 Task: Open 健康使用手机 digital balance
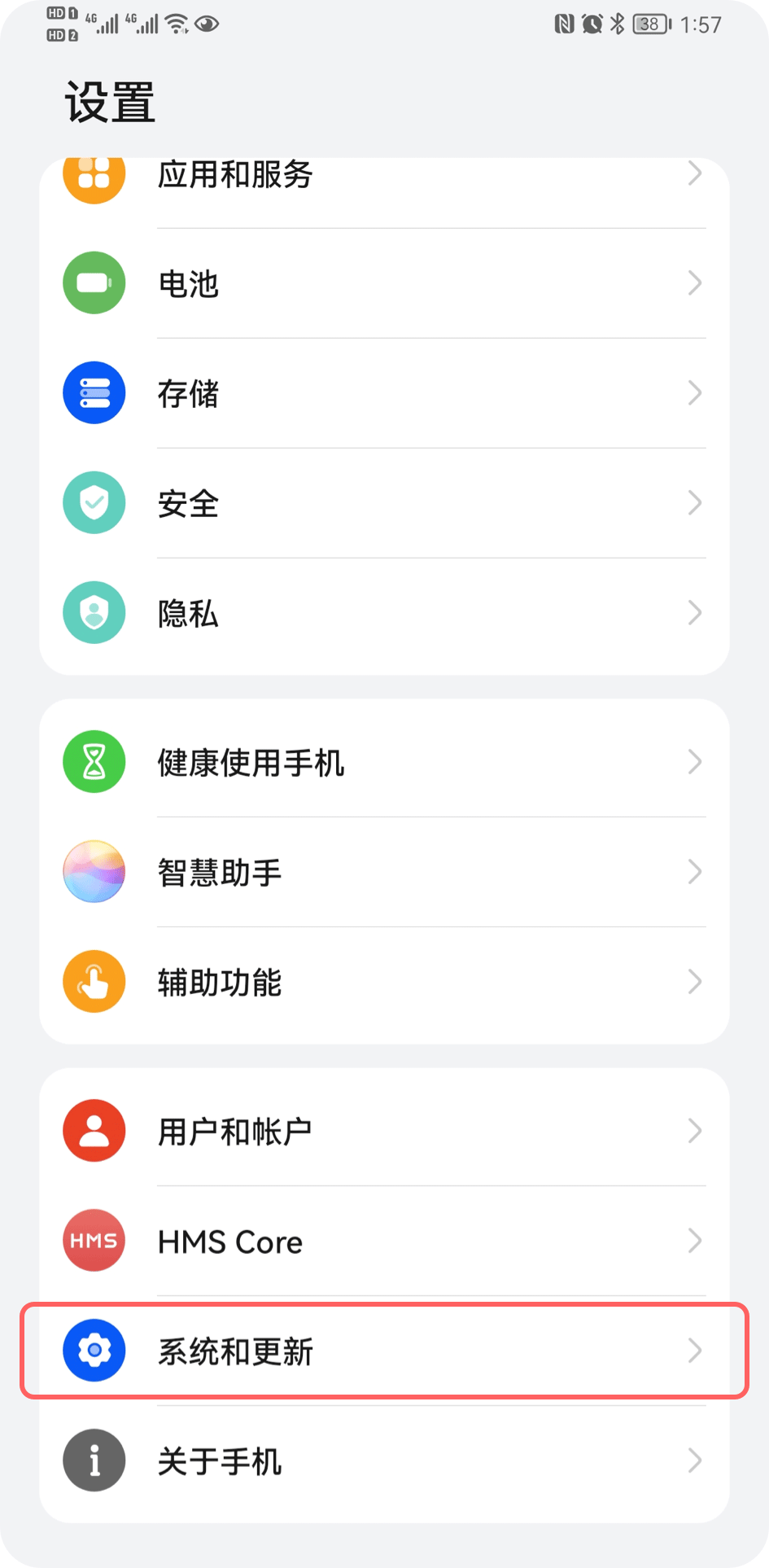[384, 762]
